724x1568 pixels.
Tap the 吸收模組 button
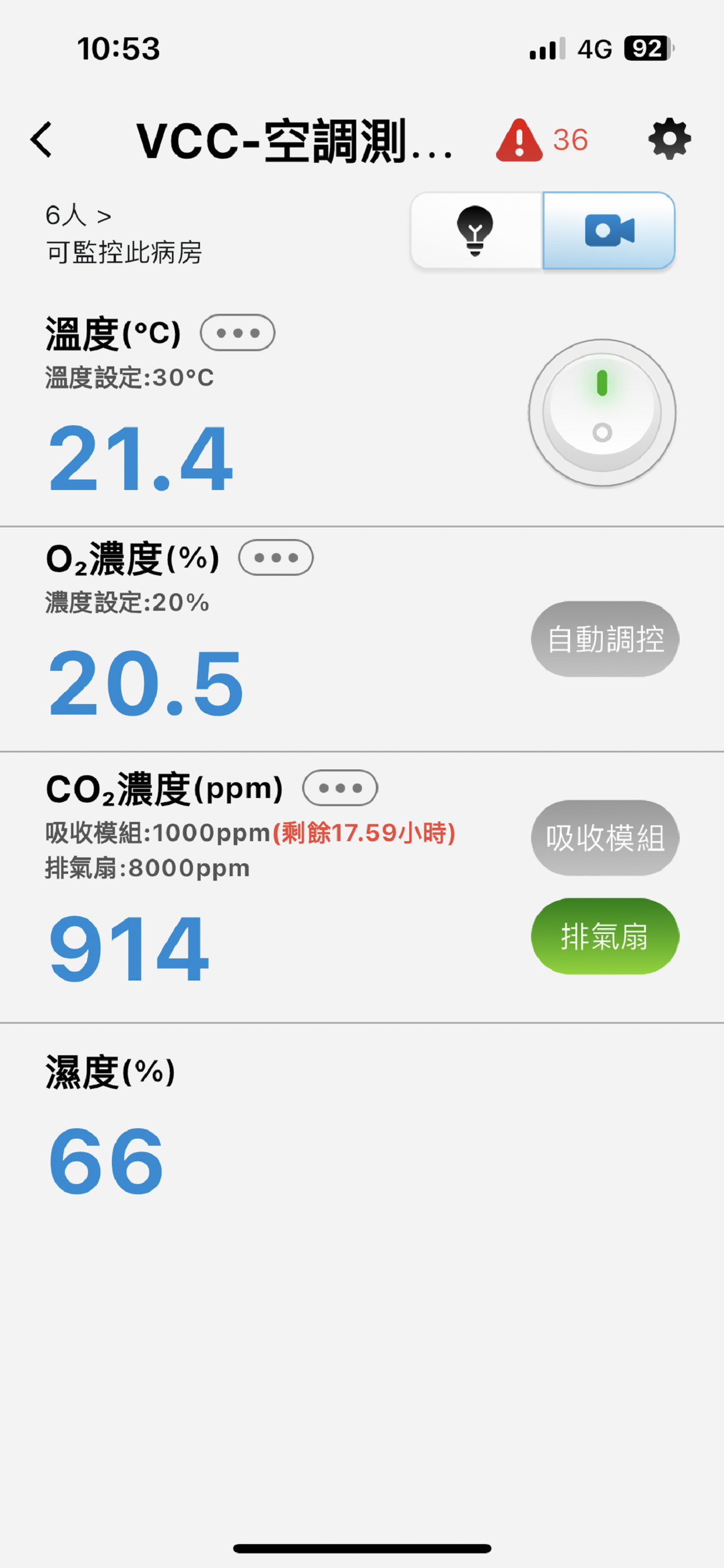[605, 838]
